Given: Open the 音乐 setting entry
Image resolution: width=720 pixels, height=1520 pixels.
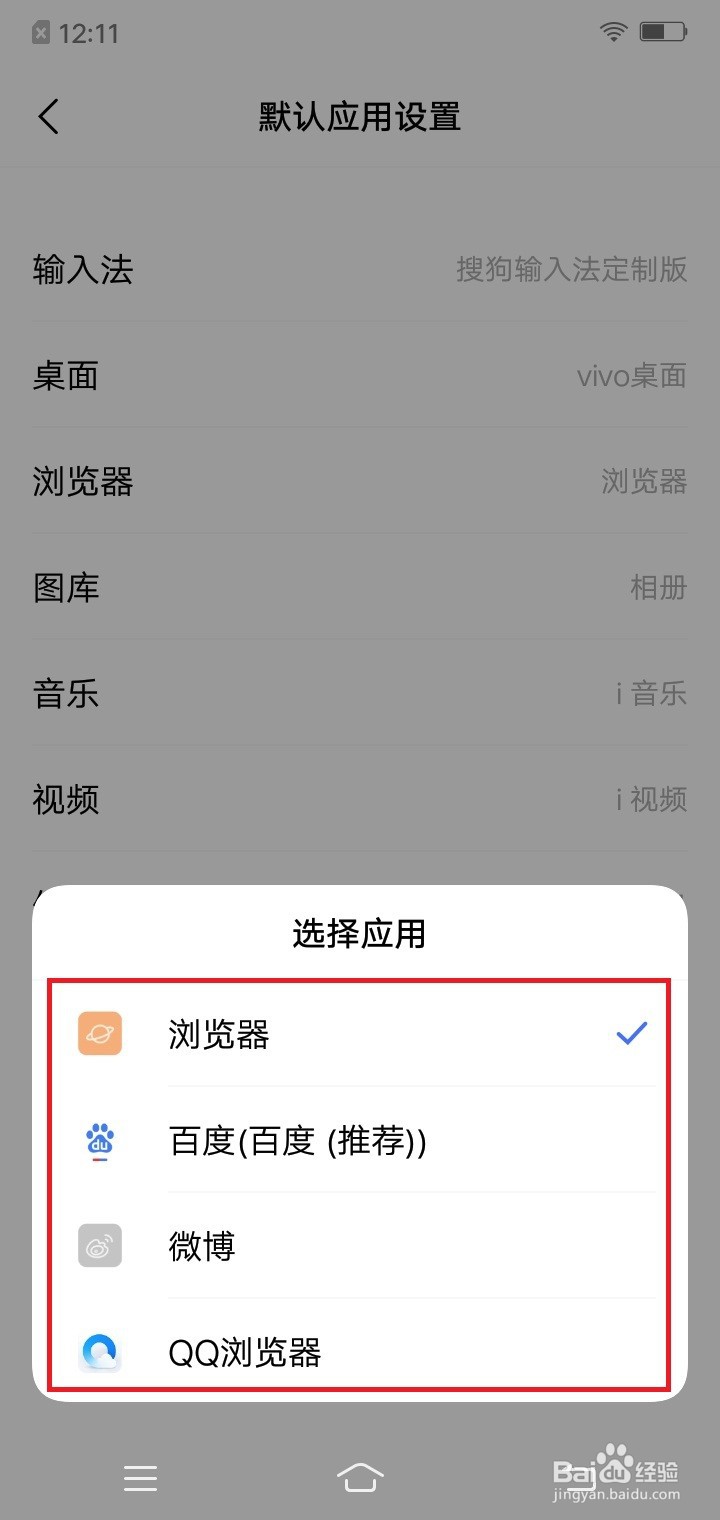Looking at the screenshot, I should tap(360, 694).
